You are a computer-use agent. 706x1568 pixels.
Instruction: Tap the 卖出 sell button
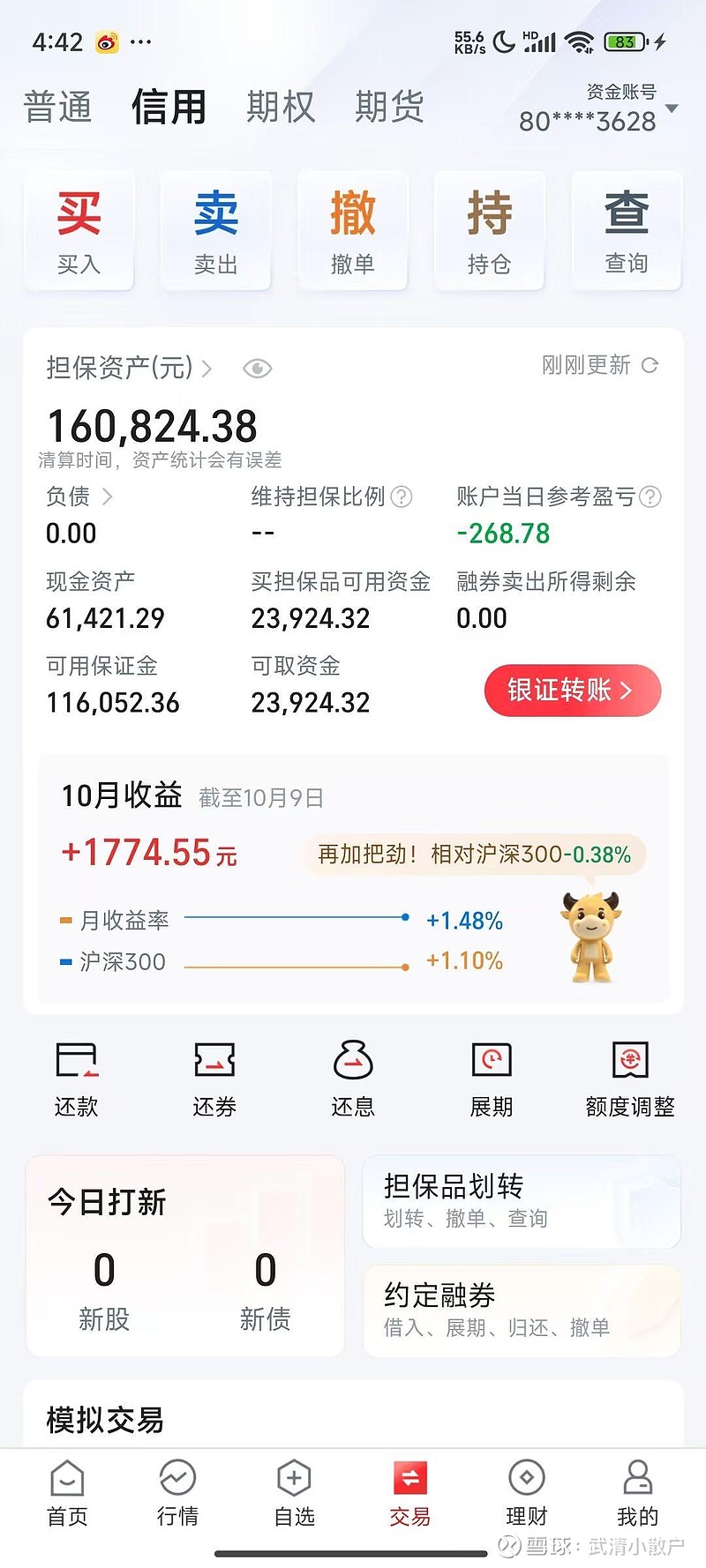(x=215, y=231)
